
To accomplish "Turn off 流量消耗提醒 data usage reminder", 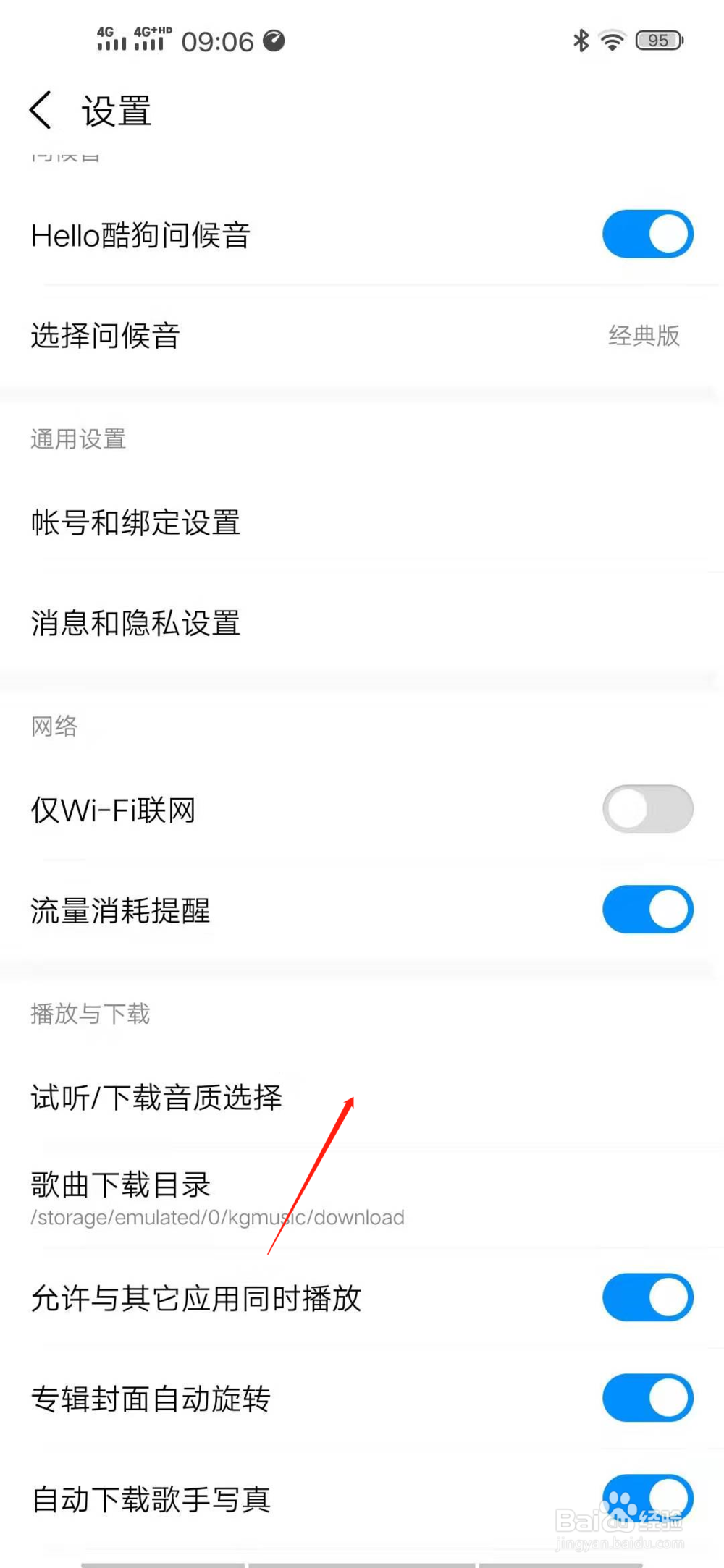I will 647,910.
